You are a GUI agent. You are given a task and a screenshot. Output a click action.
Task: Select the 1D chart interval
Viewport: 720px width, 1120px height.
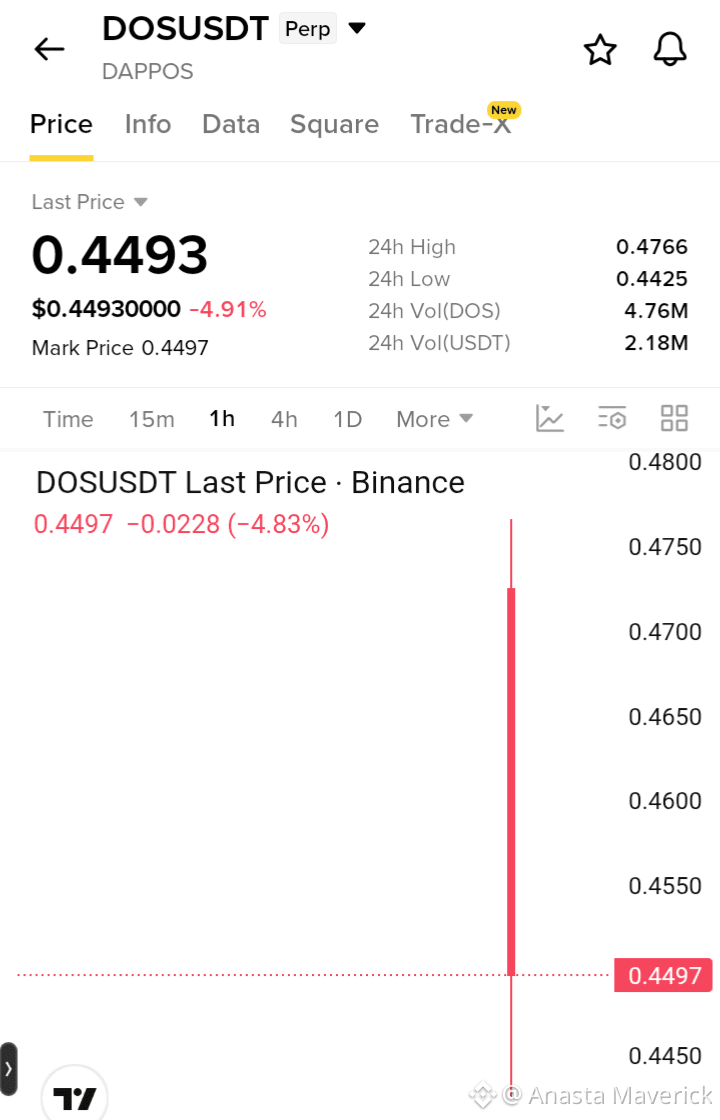click(x=348, y=419)
